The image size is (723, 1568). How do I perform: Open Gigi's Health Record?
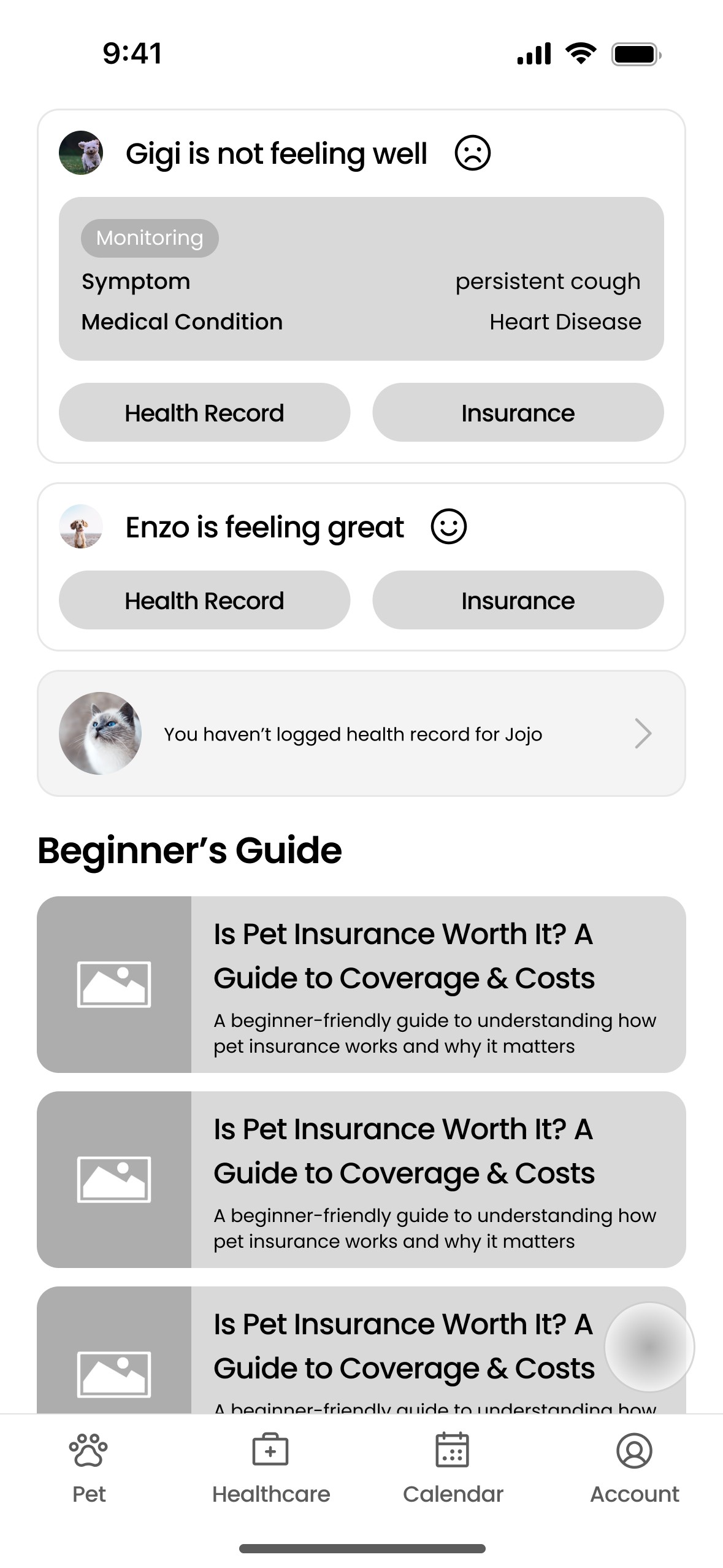point(204,412)
